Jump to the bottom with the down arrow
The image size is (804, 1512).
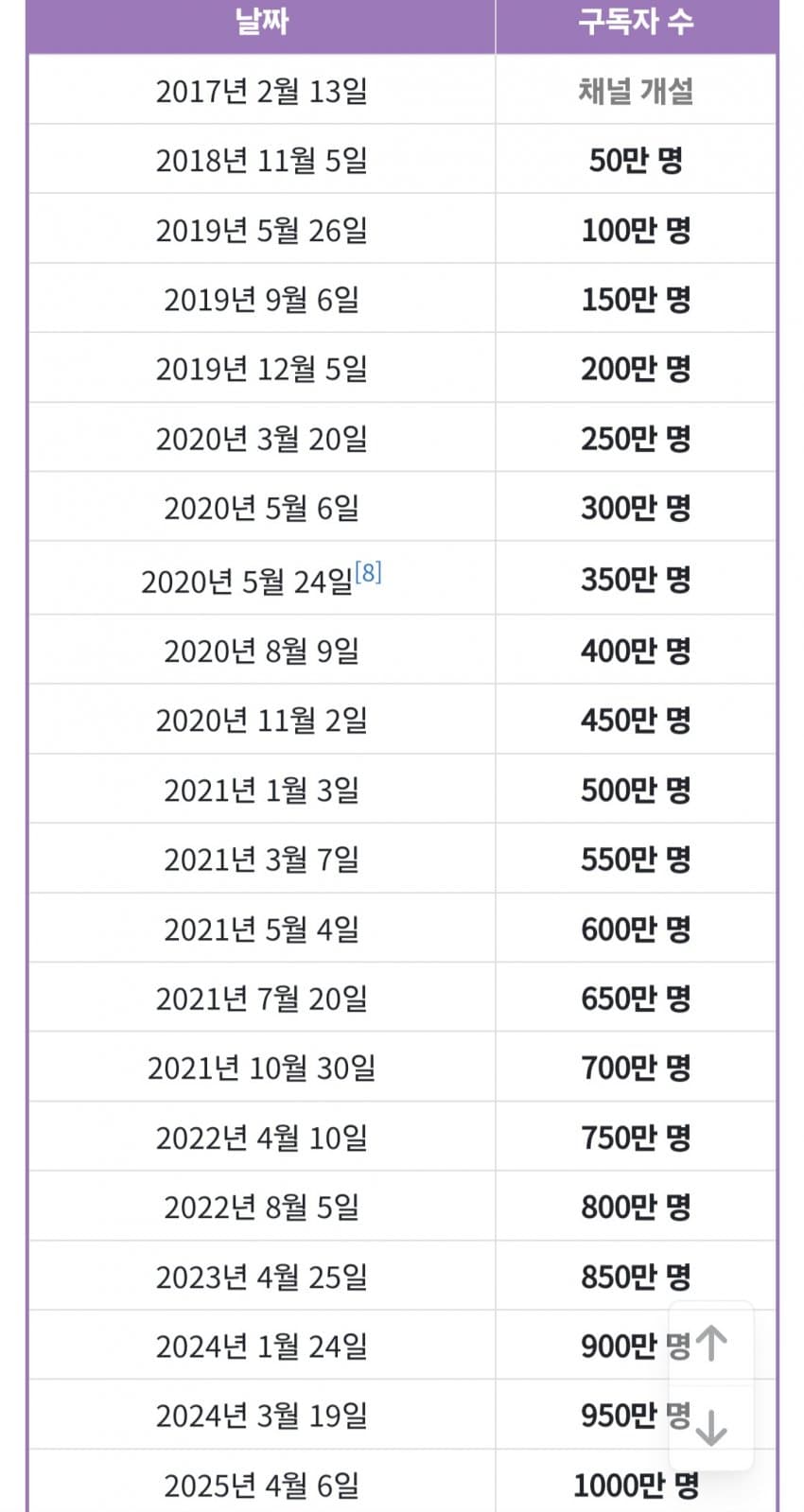(711, 1428)
